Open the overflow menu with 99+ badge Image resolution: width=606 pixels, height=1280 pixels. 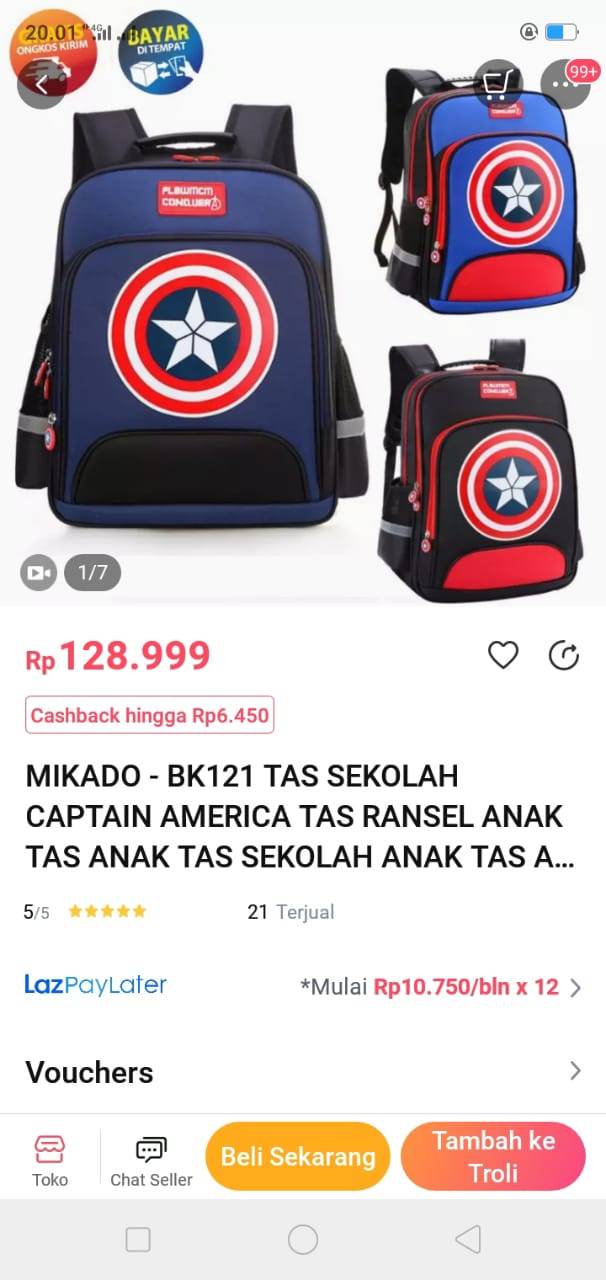(566, 84)
